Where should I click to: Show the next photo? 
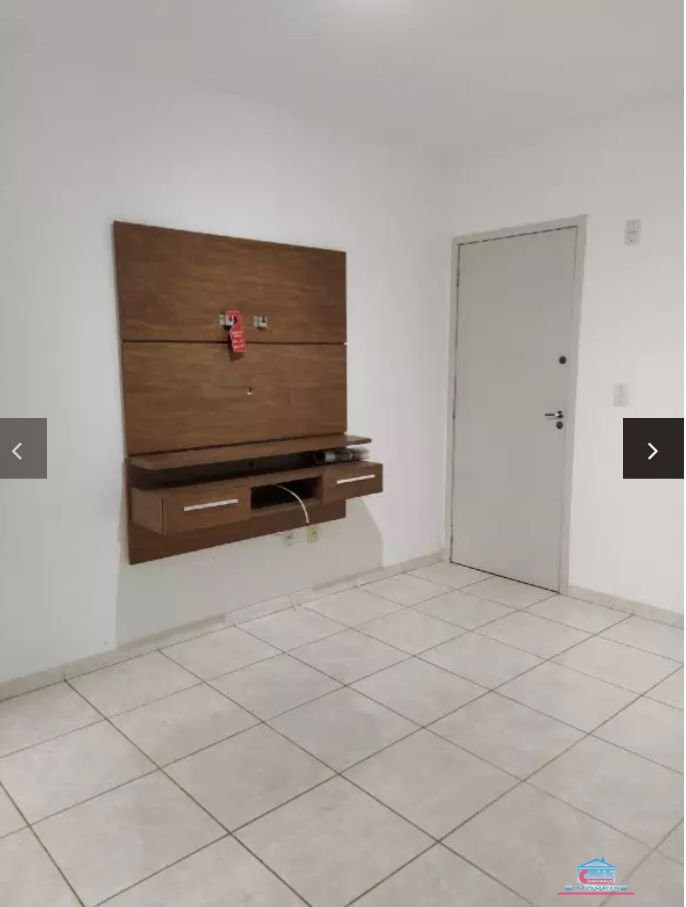[x=653, y=449]
